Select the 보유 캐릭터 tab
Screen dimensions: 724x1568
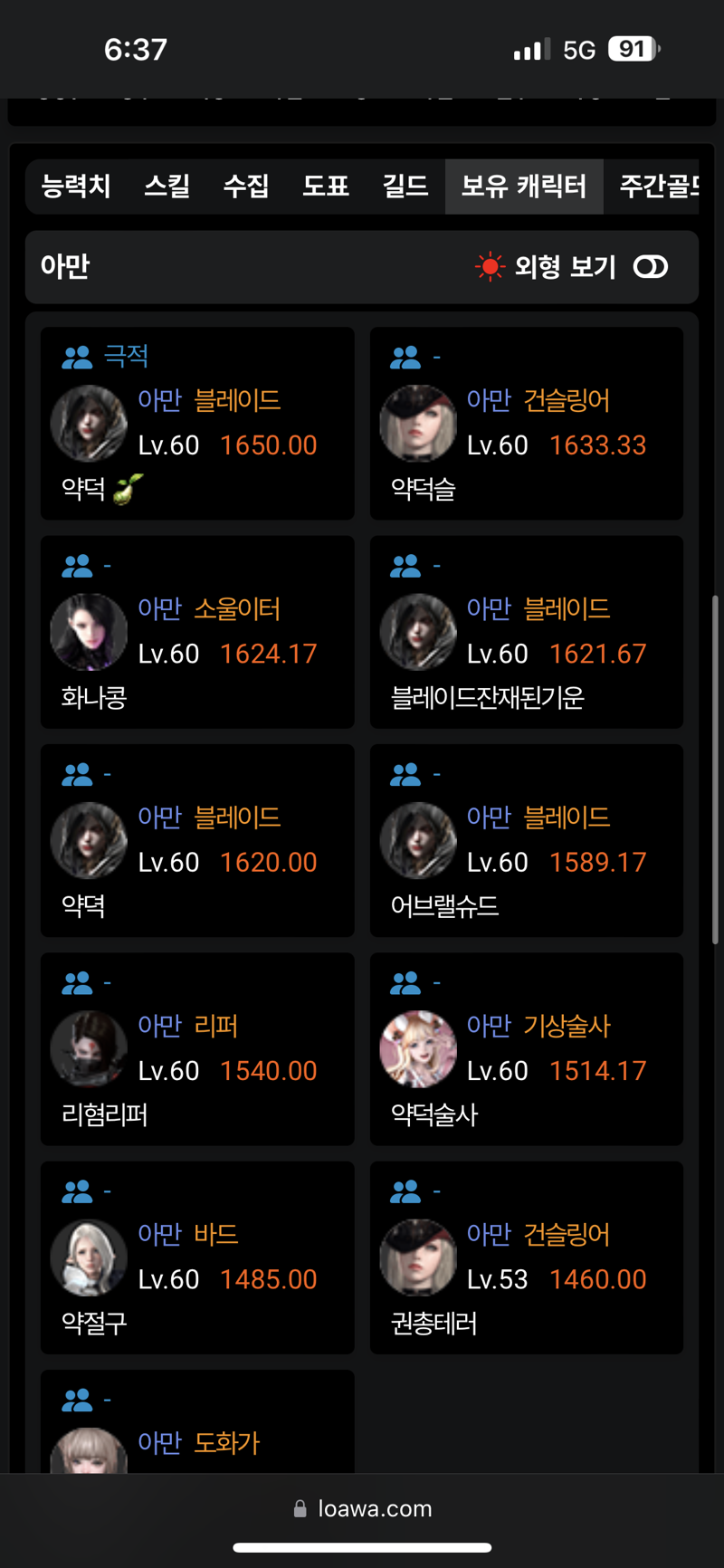pyautogui.click(x=524, y=186)
